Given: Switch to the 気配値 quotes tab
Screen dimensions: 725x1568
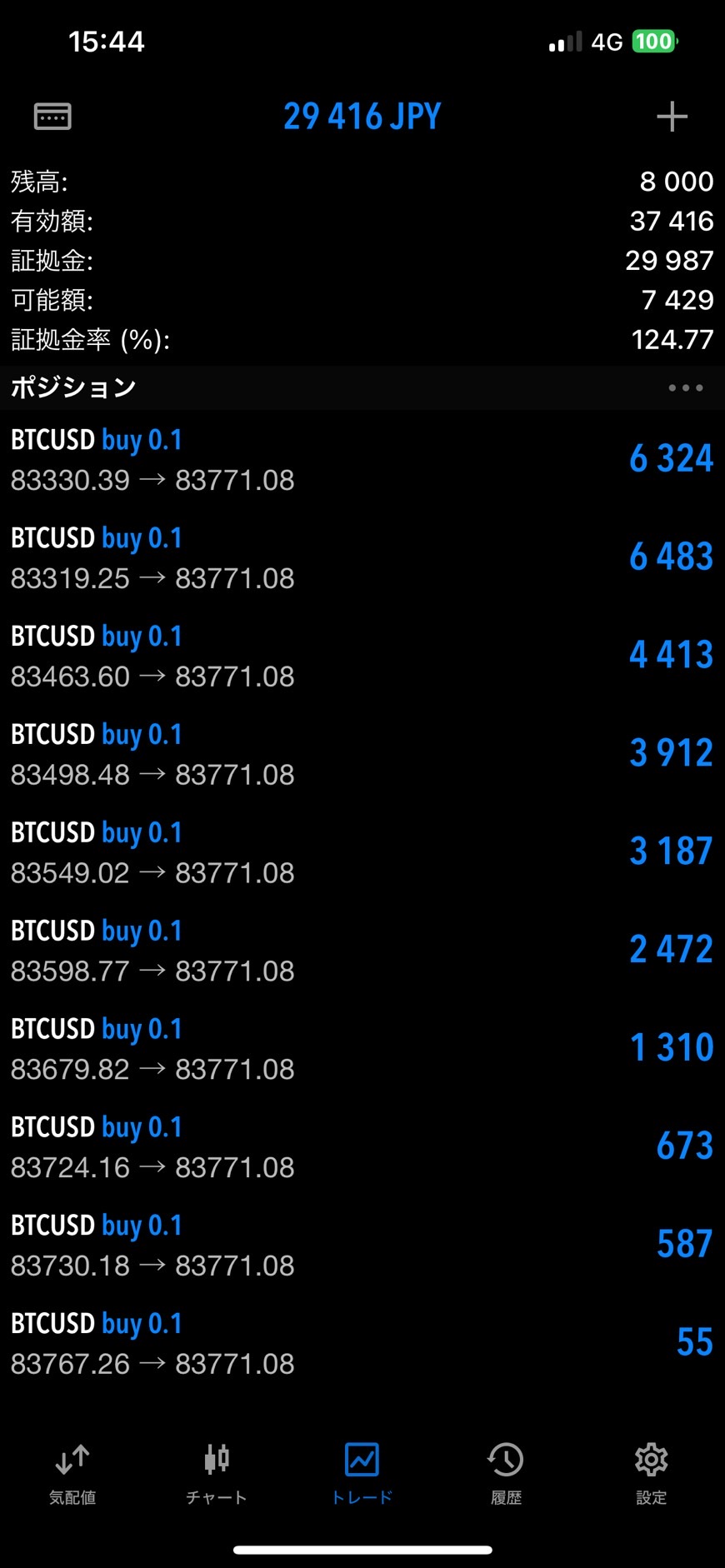Looking at the screenshot, I should click(72, 1473).
